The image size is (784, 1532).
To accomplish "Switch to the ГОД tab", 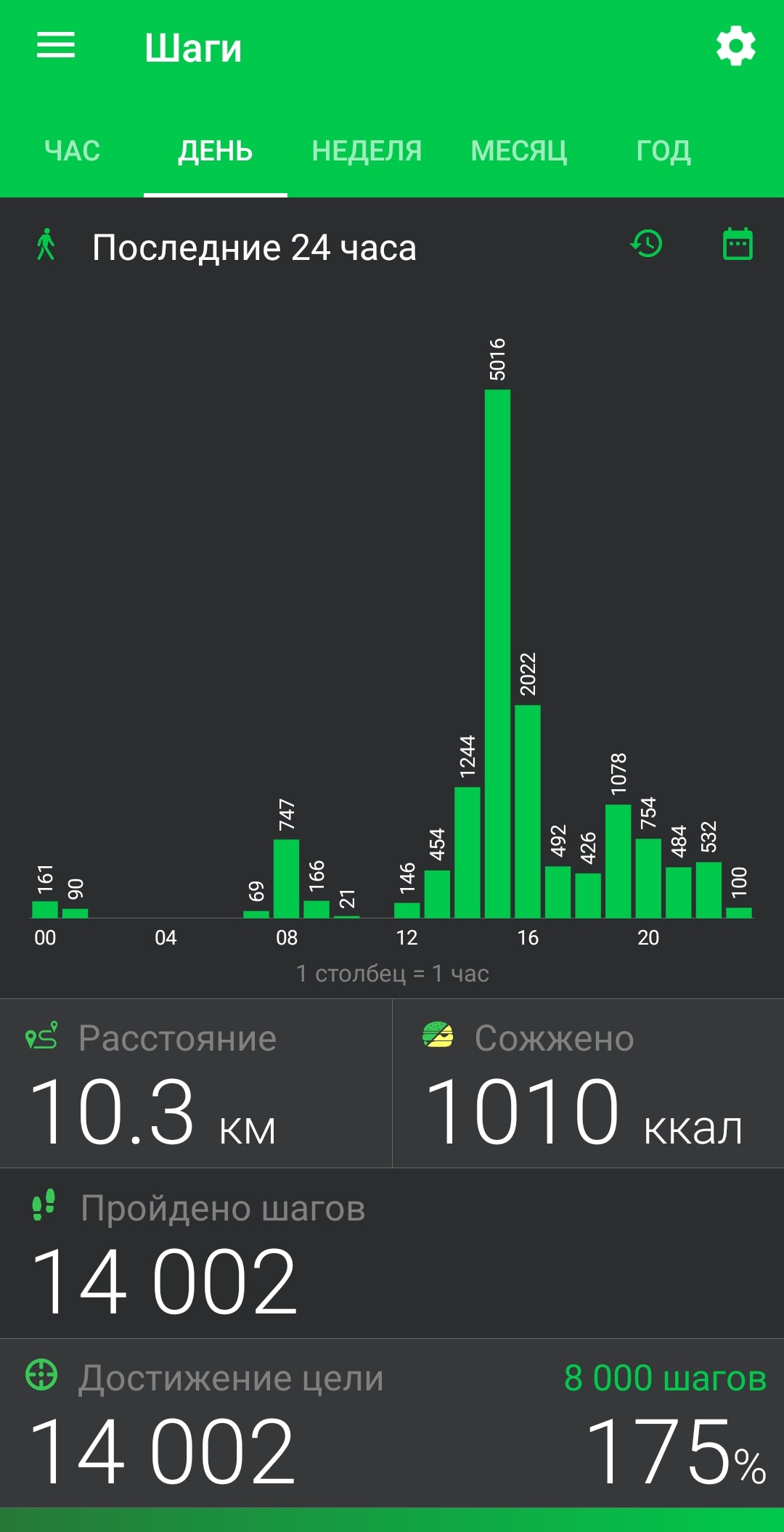I will [663, 151].
